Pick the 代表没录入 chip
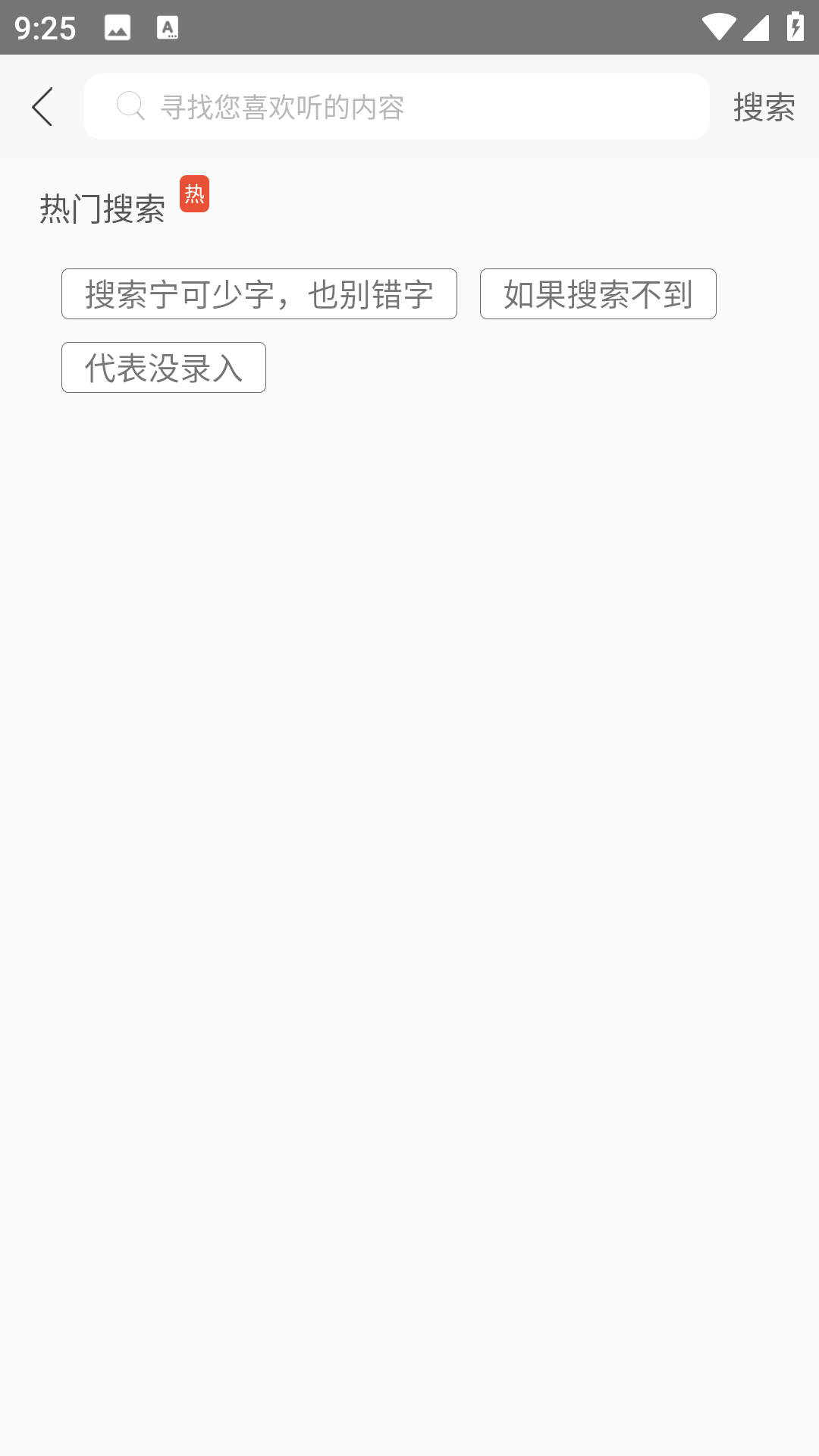This screenshot has height=1456, width=819. pos(164,367)
